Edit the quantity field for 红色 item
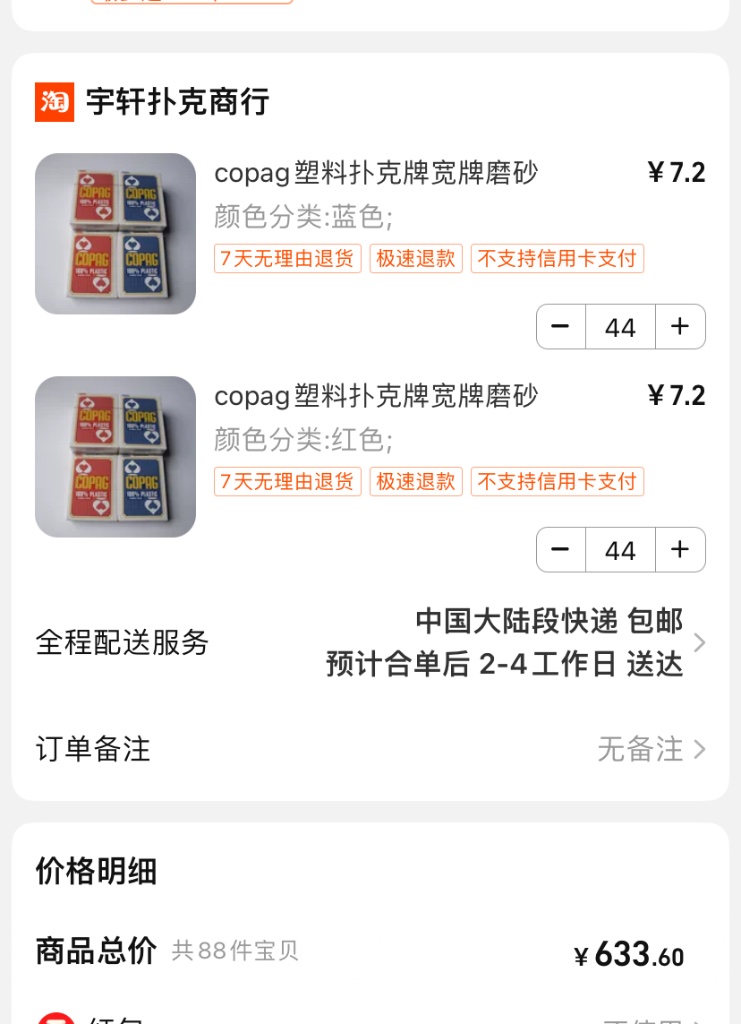This screenshot has width=741, height=1024. coord(620,550)
